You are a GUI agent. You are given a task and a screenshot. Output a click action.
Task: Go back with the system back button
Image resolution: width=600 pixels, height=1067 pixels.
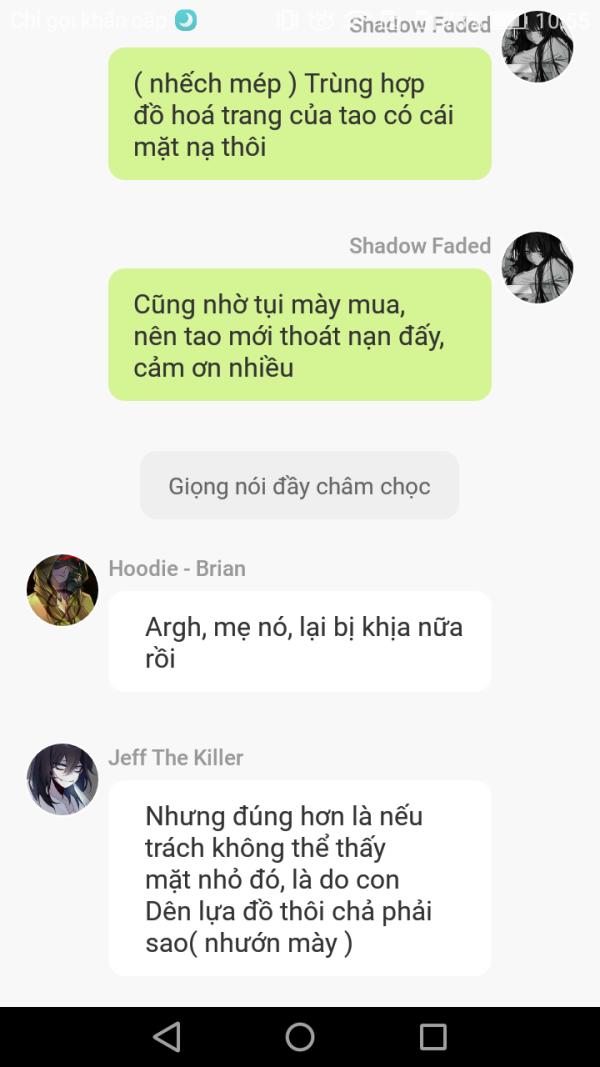tap(167, 1036)
